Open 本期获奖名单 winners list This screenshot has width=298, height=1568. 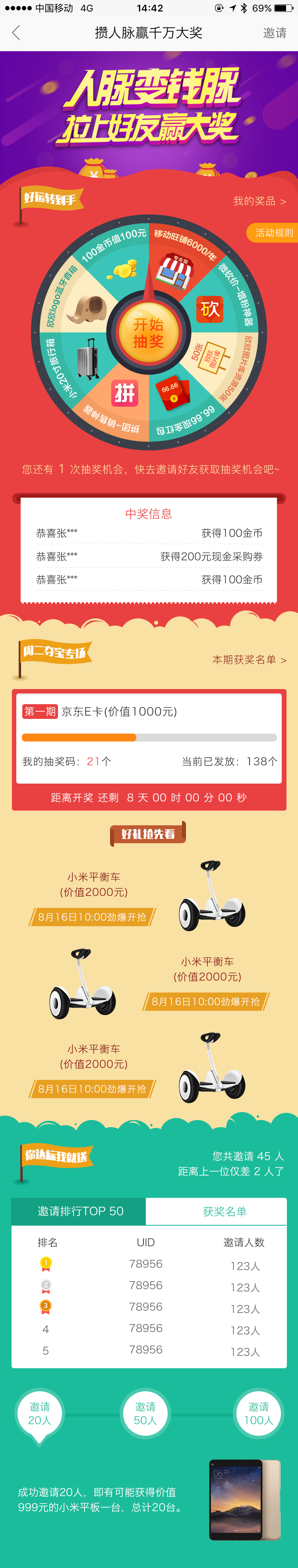point(249,660)
